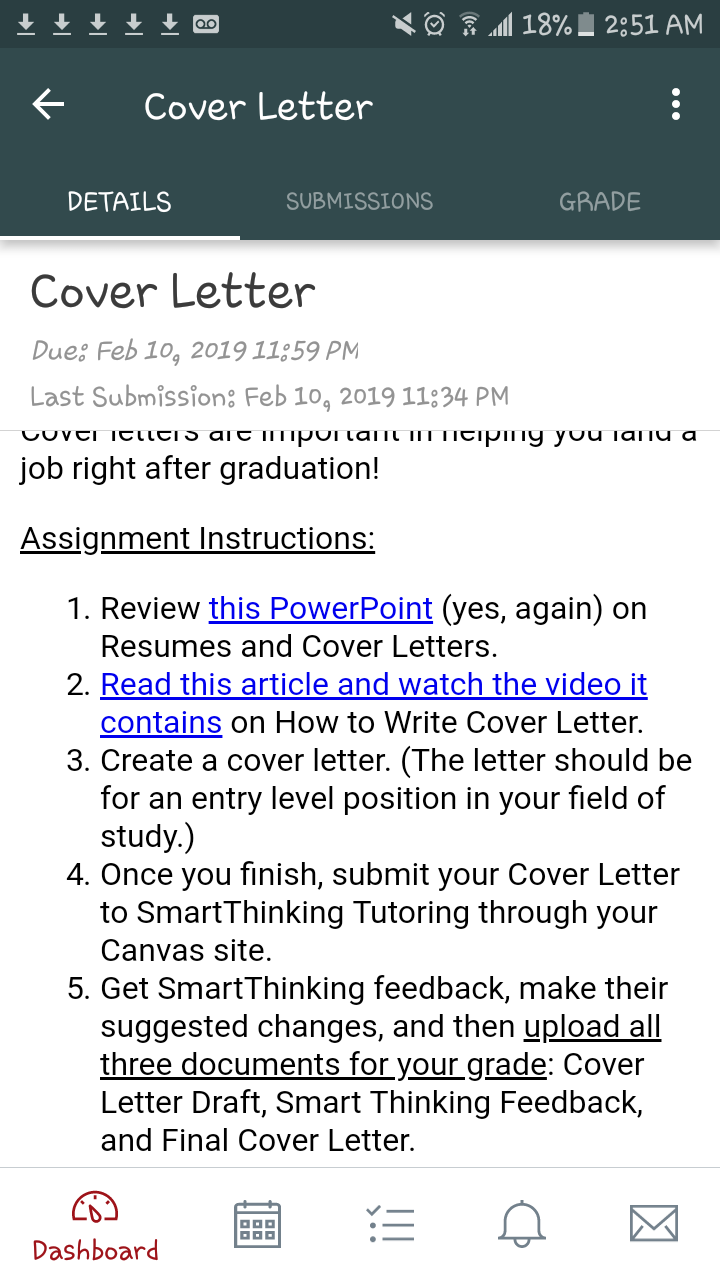
Task: Open the to-do list tab
Action: [x=391, y=1224]
